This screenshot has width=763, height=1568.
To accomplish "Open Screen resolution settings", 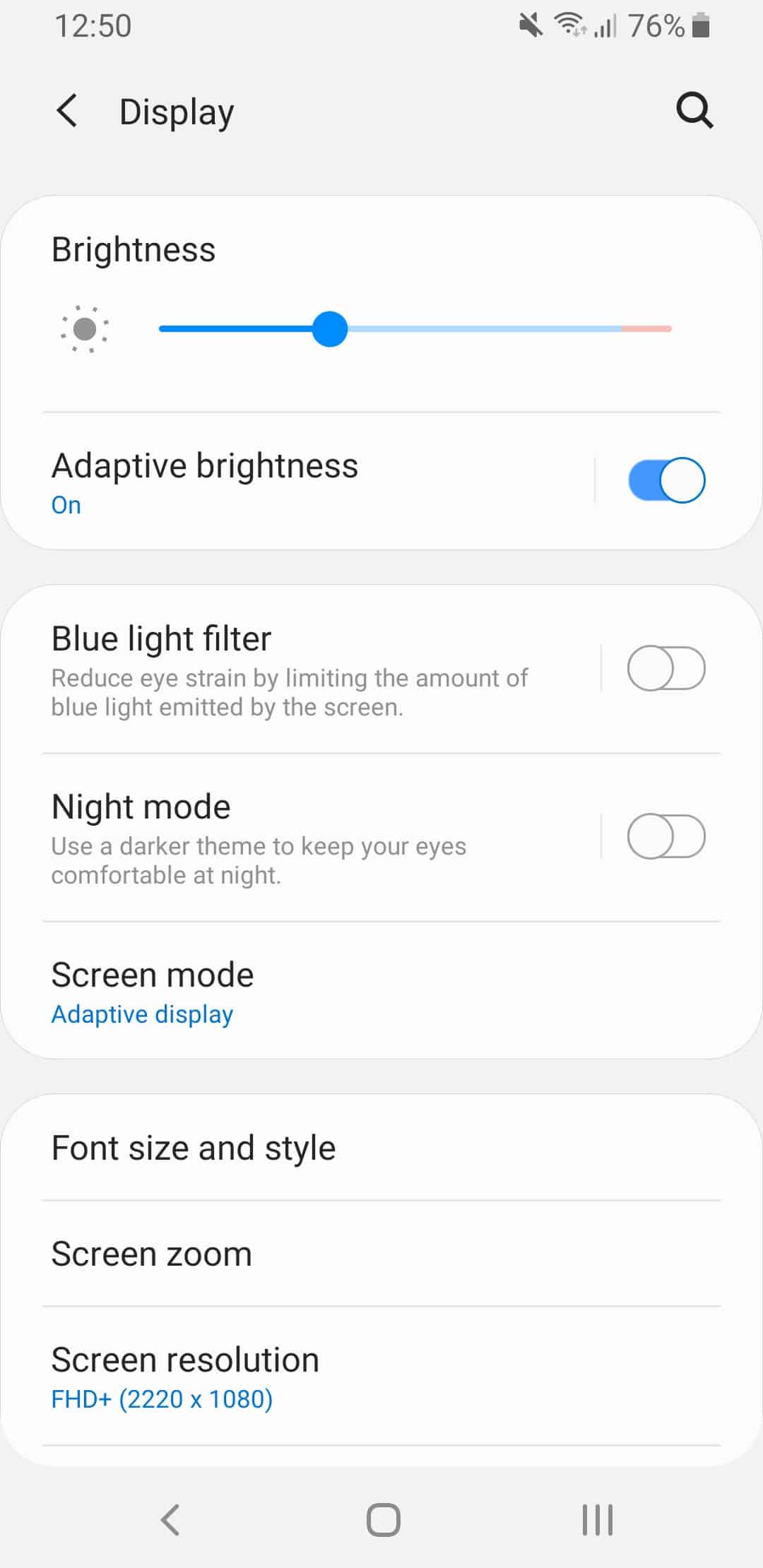I will click(283, 1377).
